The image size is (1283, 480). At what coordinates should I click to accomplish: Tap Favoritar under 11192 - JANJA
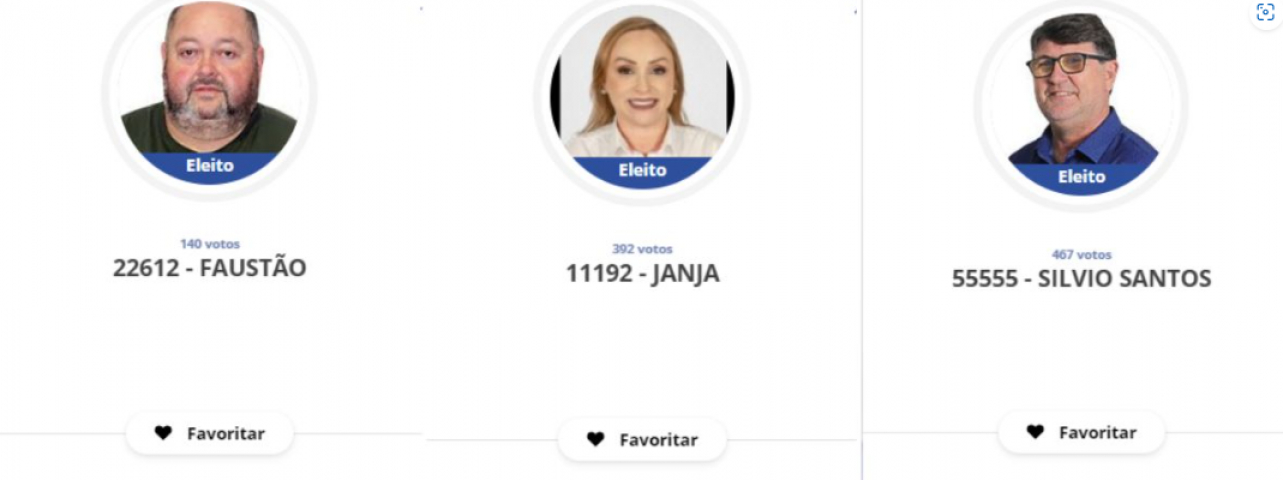click(642, 440)
